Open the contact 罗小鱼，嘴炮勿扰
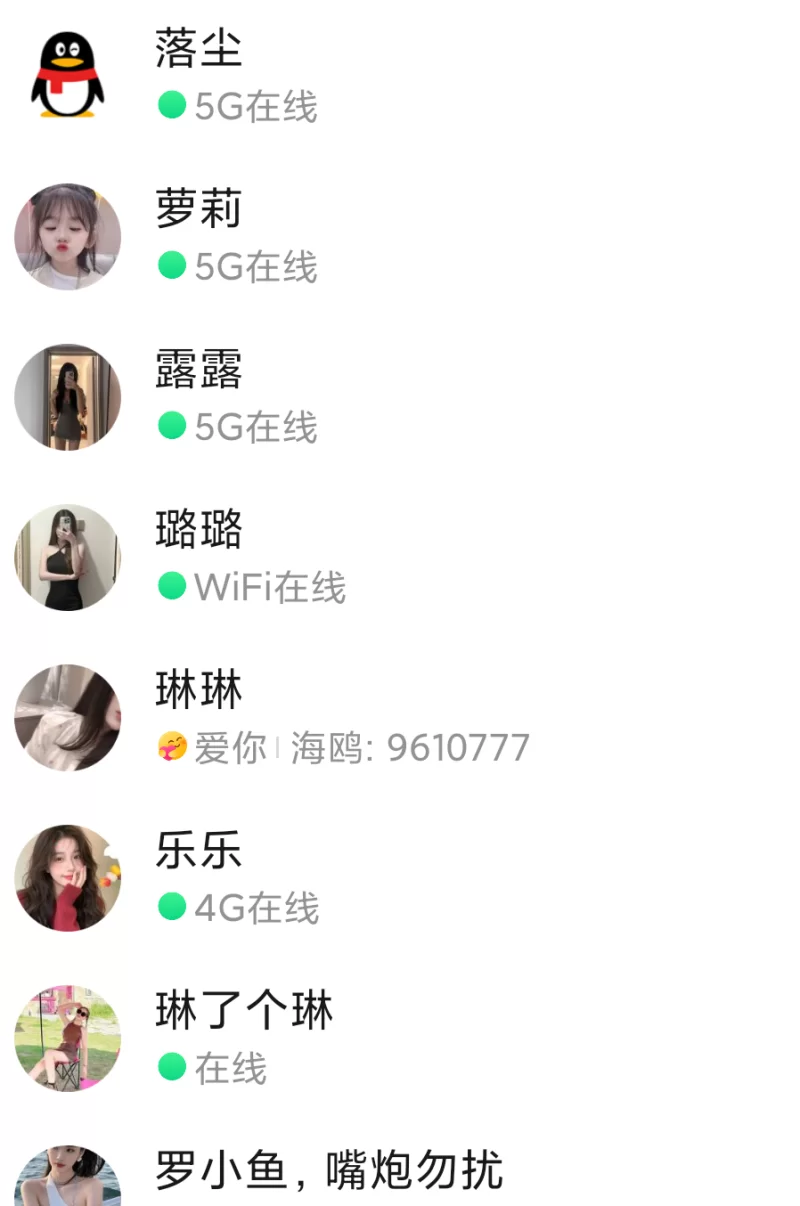The image size is (800, 1206). pyautogui.click(x=328, y=1172)
